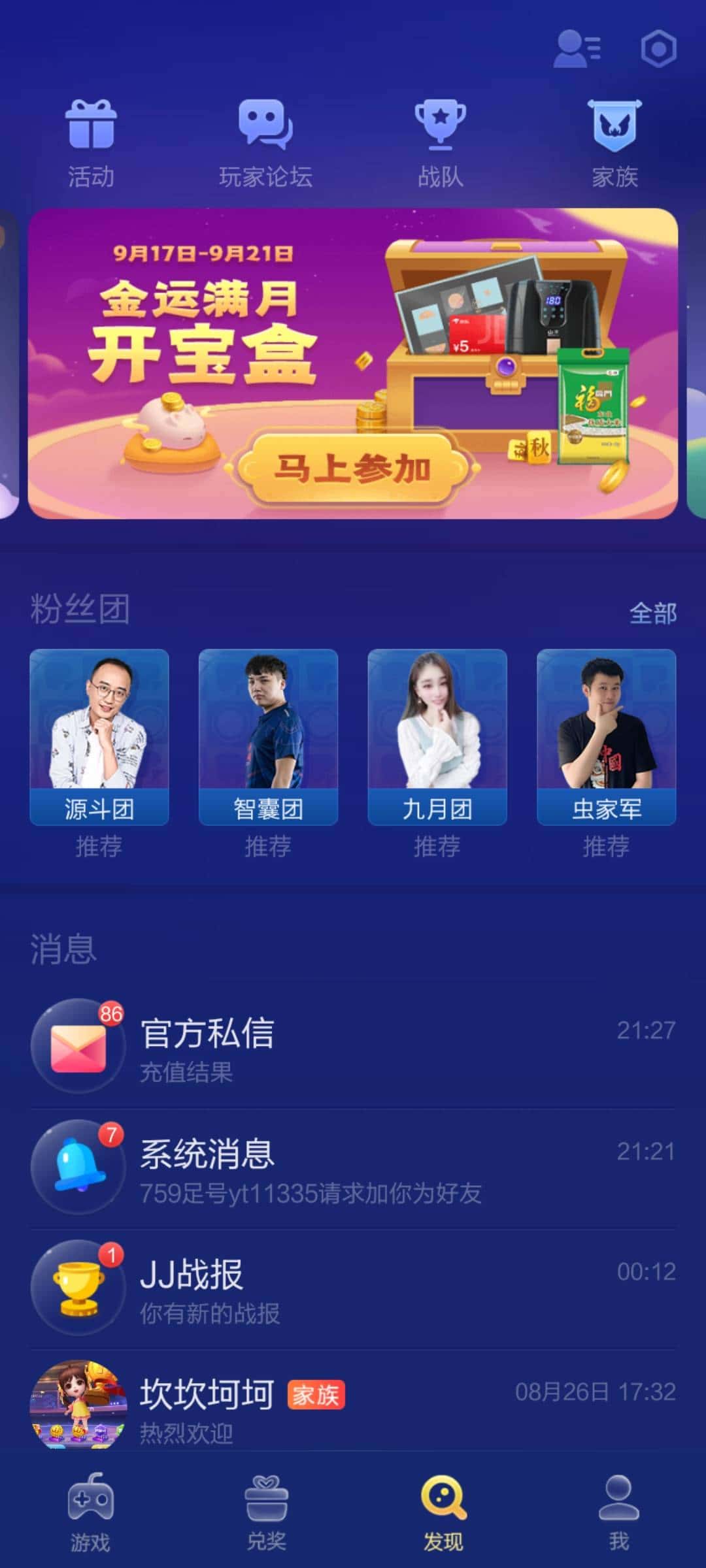The image size is (706, 1568).
Task: Open JJ战报 trophy message icon
Action: click(78, 1284)
